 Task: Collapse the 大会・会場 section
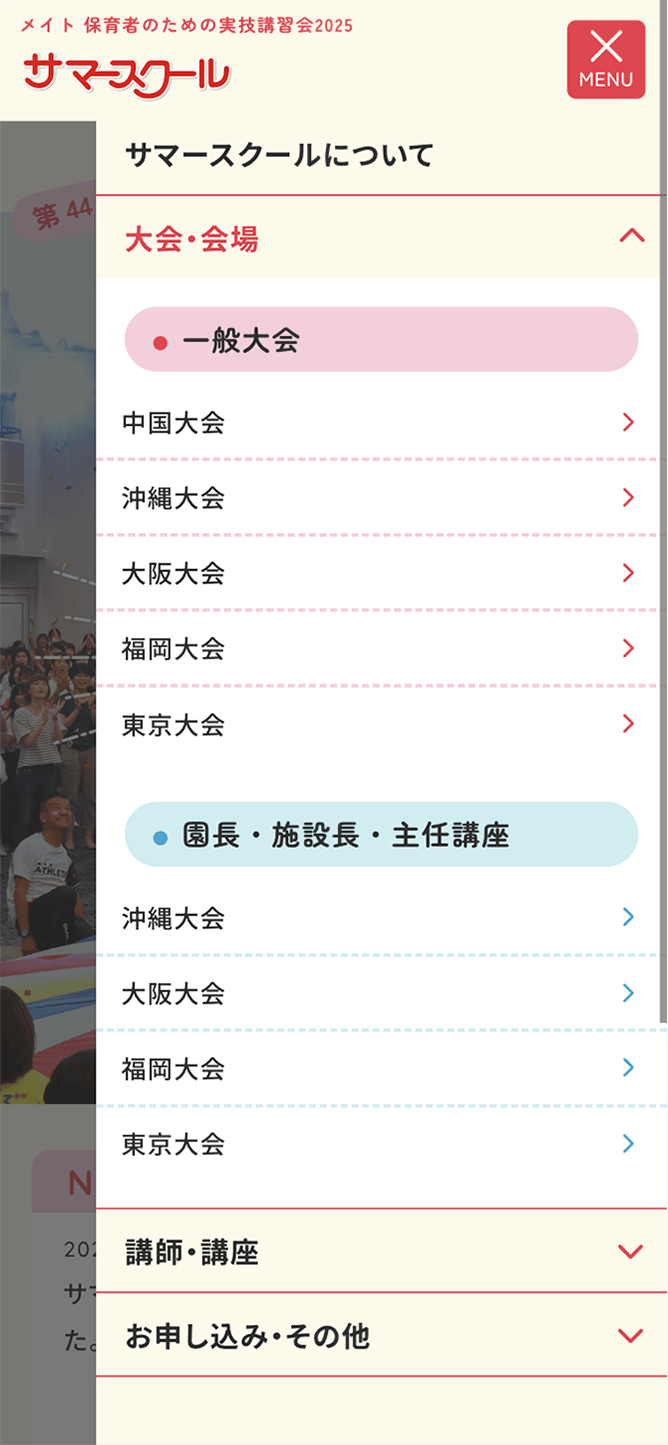[x=380, y=238]
